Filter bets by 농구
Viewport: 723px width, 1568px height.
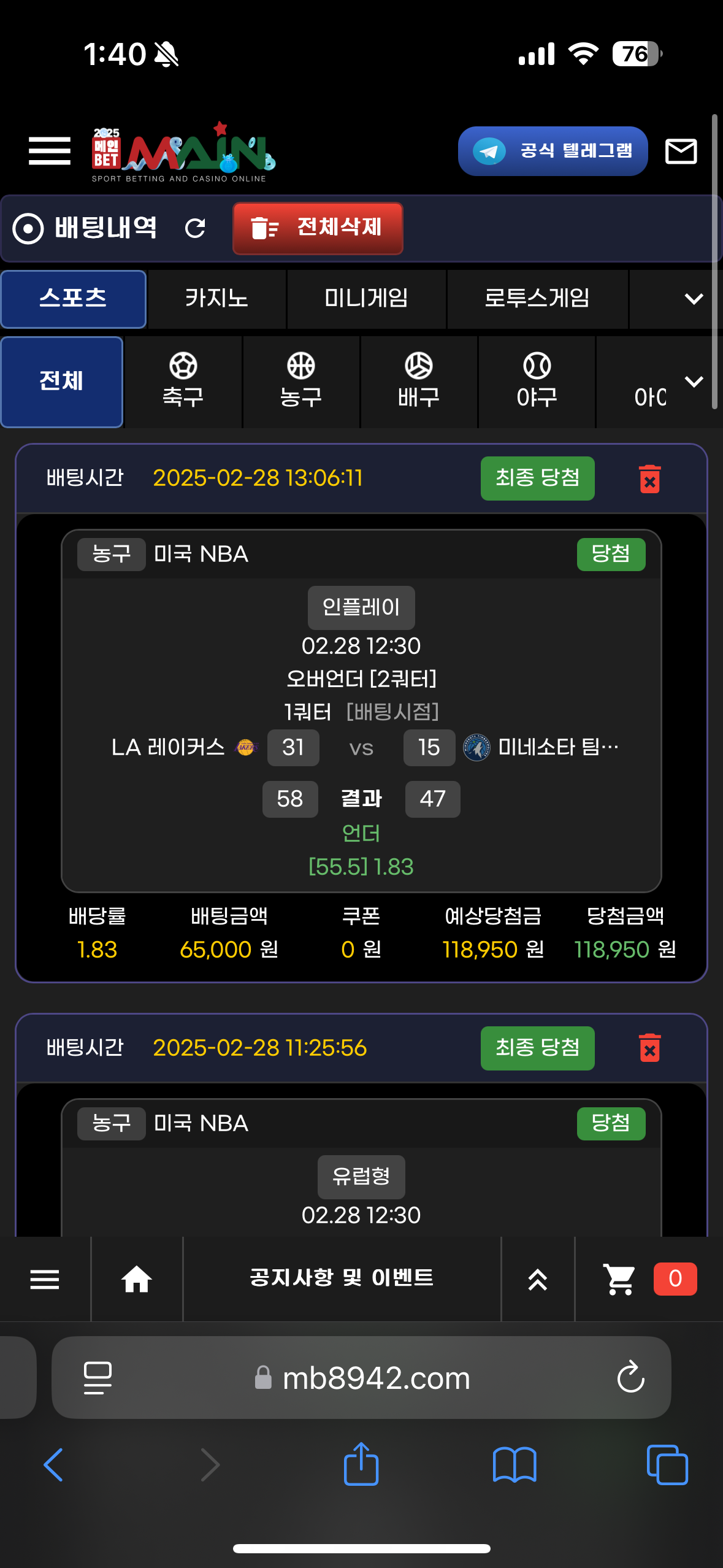(300, 381)
